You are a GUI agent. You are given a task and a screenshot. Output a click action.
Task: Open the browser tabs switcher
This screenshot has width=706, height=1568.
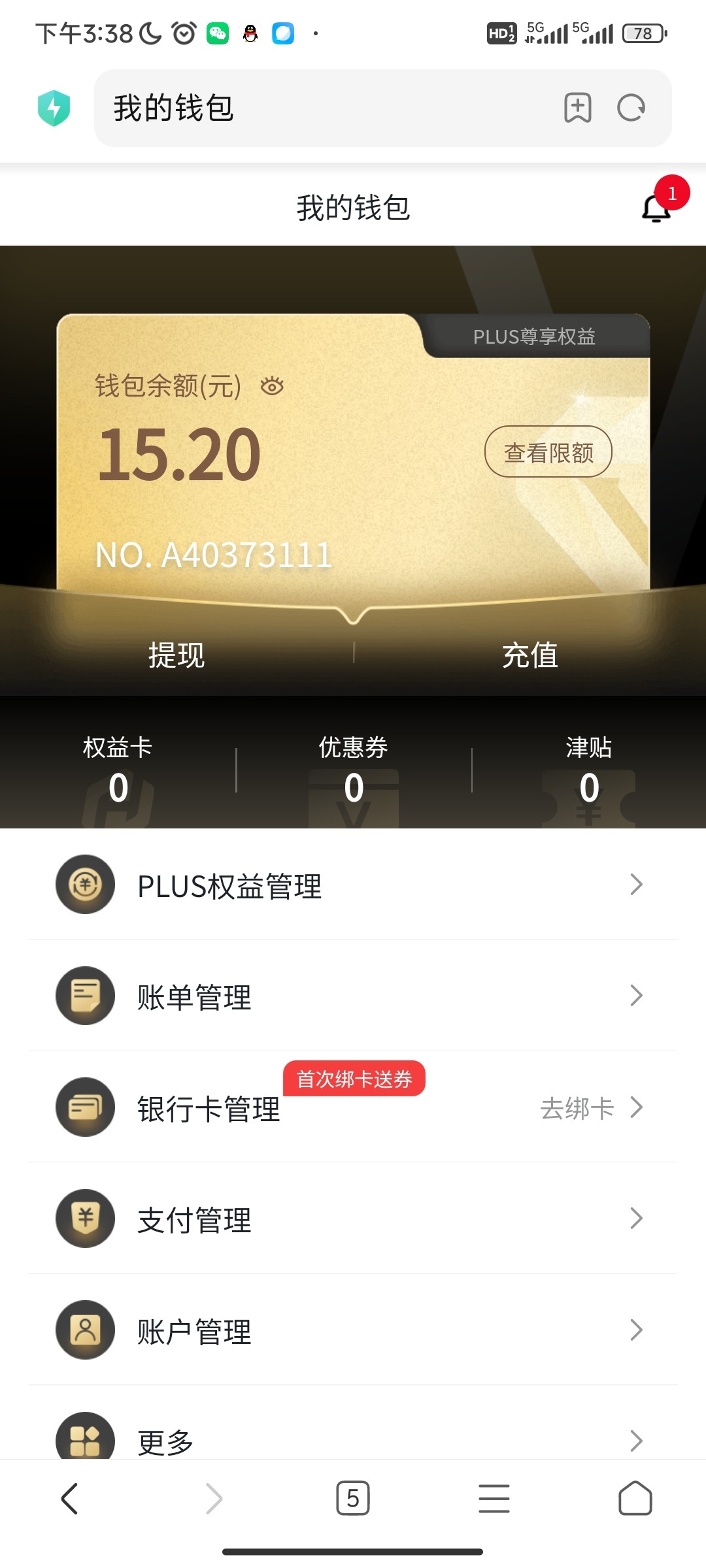[x=353, y=1498]
